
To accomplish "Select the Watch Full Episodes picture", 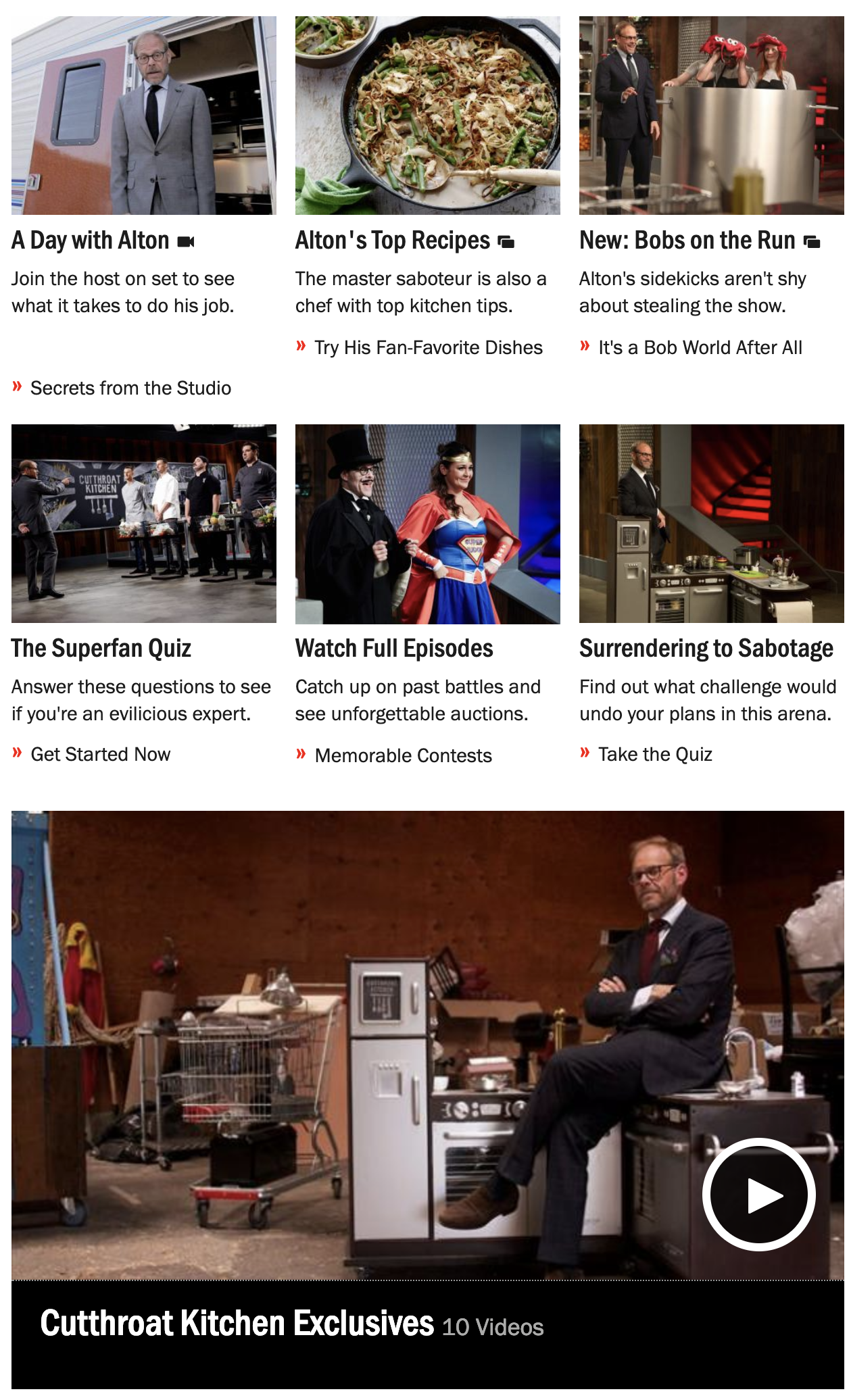I will (427, 524).
